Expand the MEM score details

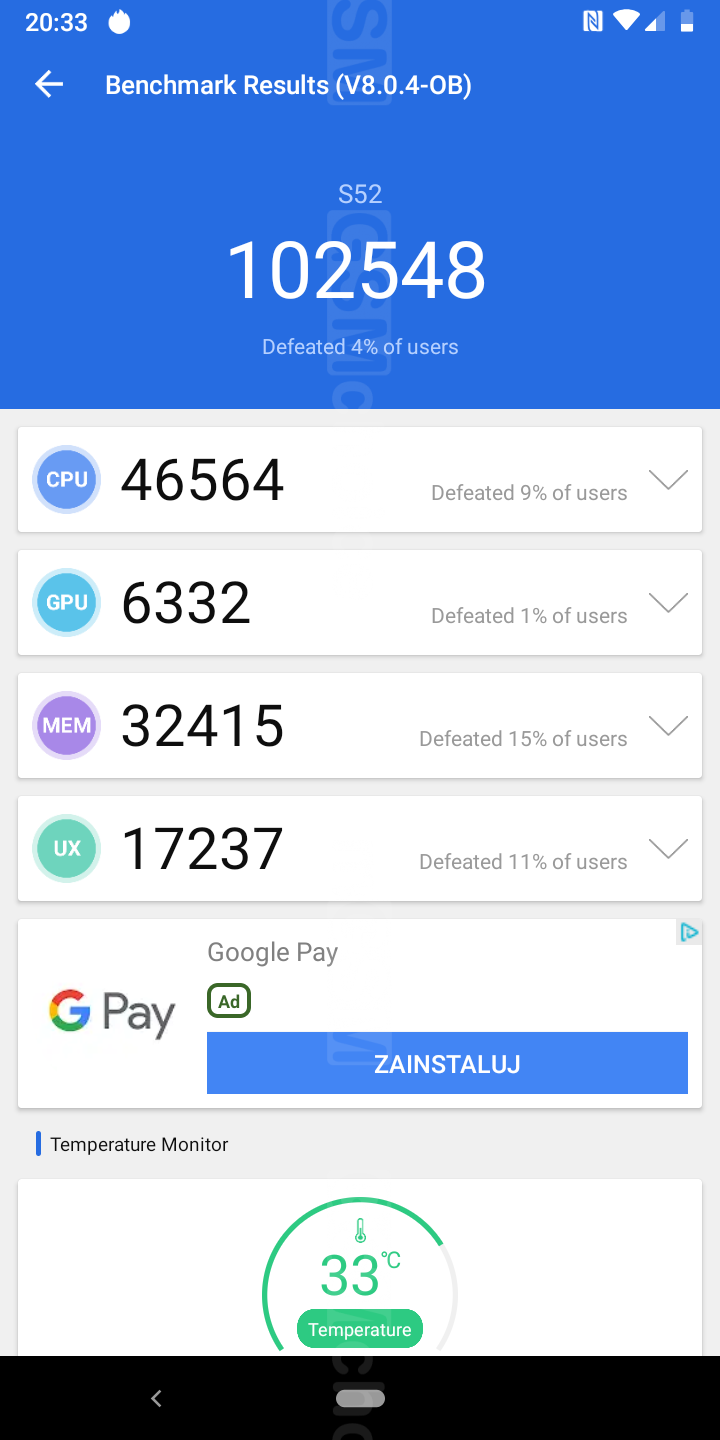coord(668,726)
